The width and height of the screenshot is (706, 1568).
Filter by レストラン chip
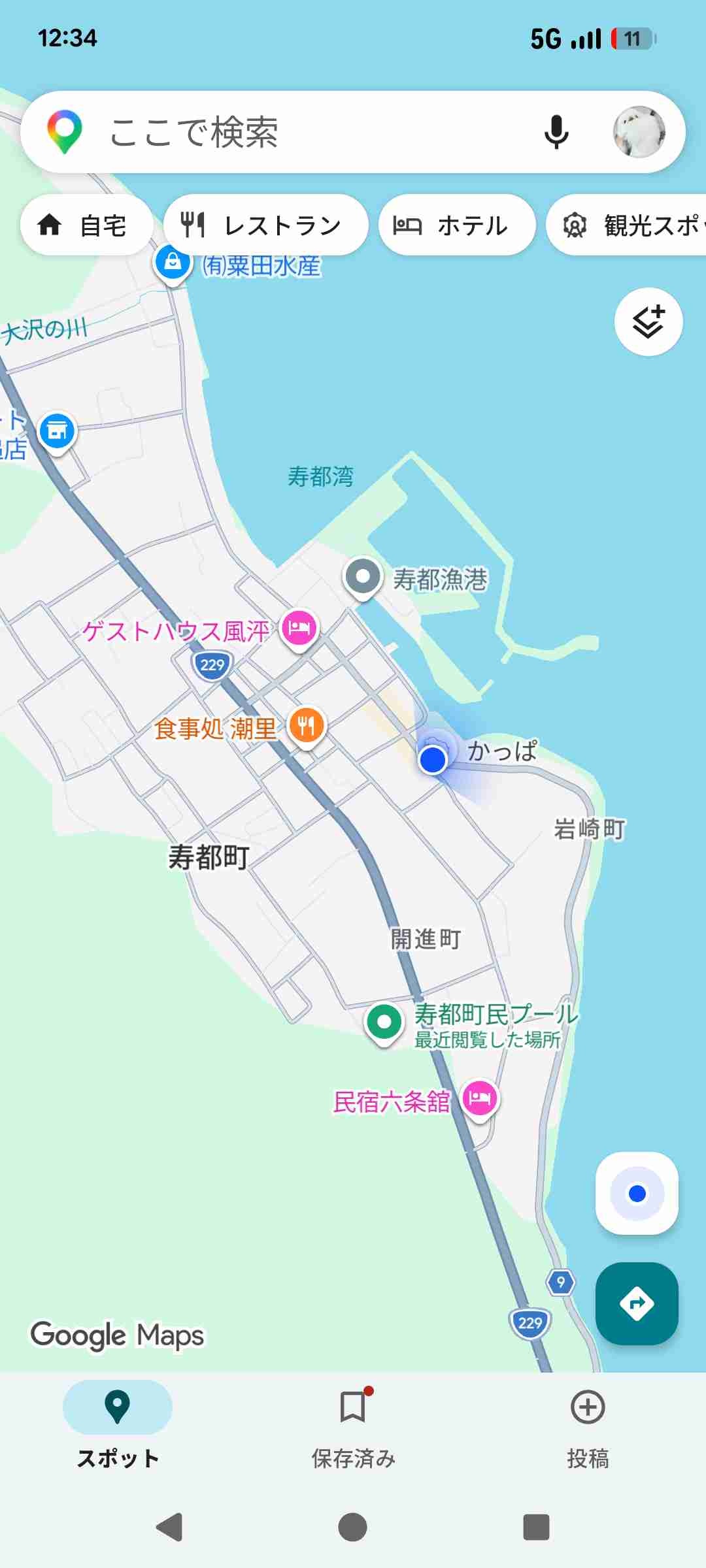[x=265, y=225]
